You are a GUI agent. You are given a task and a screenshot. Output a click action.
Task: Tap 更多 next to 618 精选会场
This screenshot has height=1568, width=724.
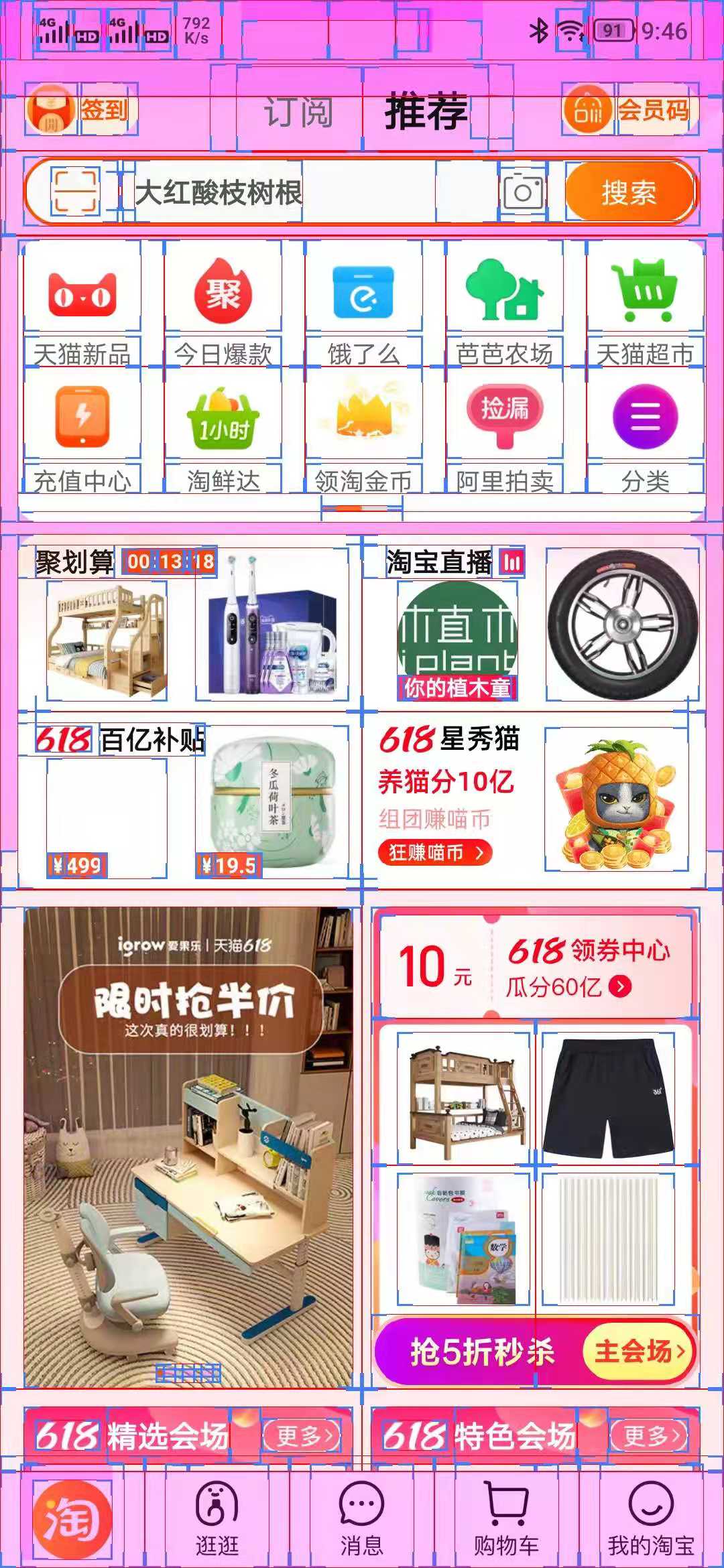303,1435
